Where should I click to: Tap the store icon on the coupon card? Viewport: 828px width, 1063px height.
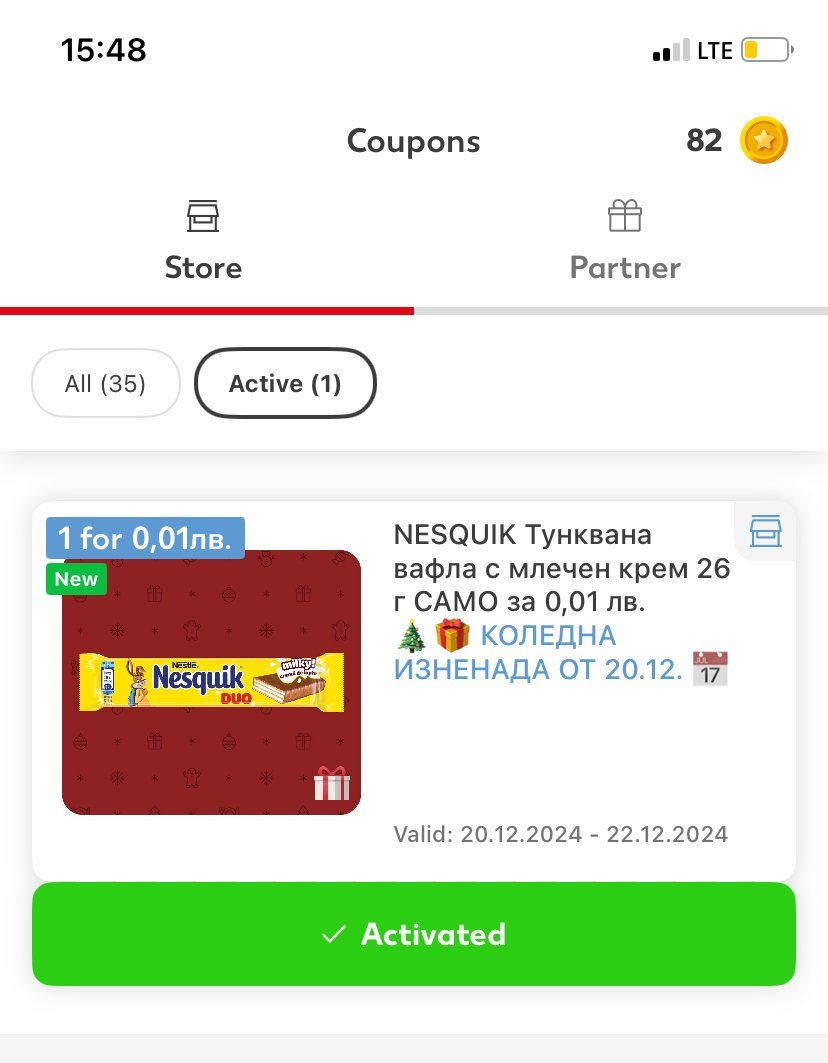766,531
